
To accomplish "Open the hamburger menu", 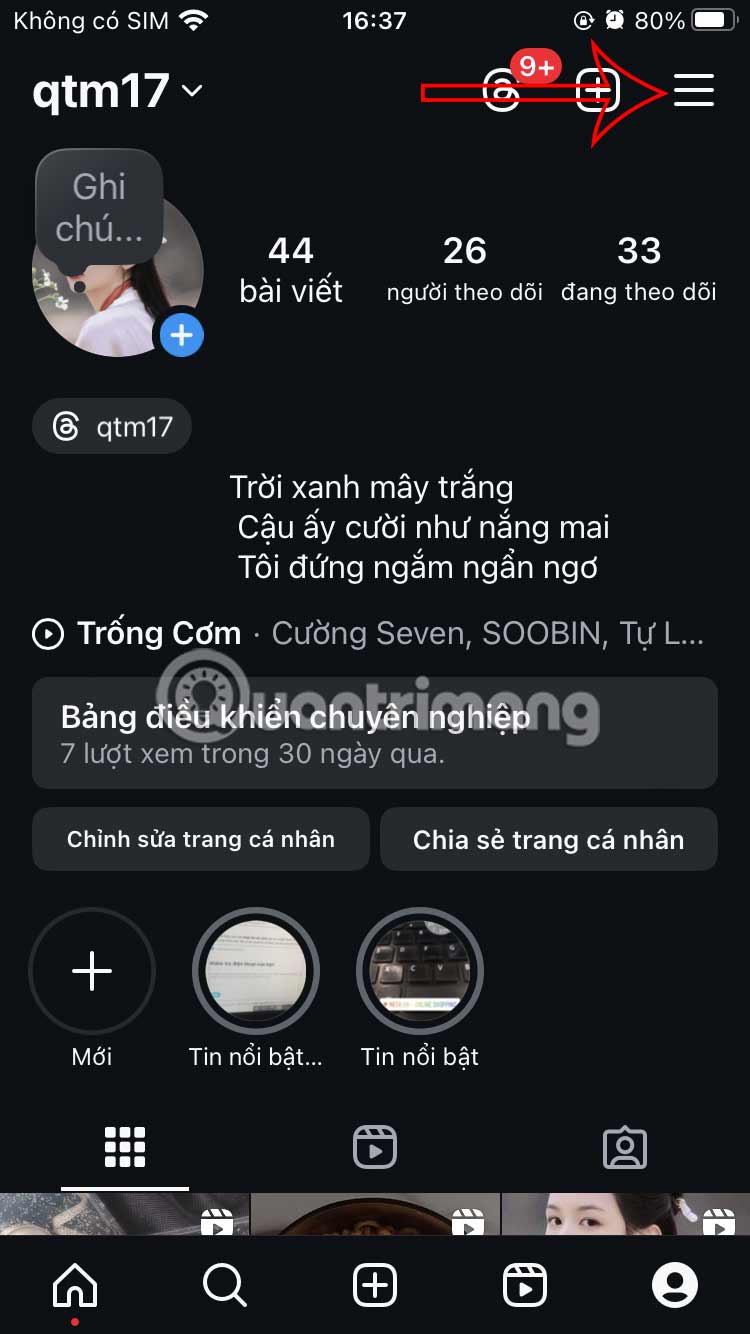I will (694, 91).
